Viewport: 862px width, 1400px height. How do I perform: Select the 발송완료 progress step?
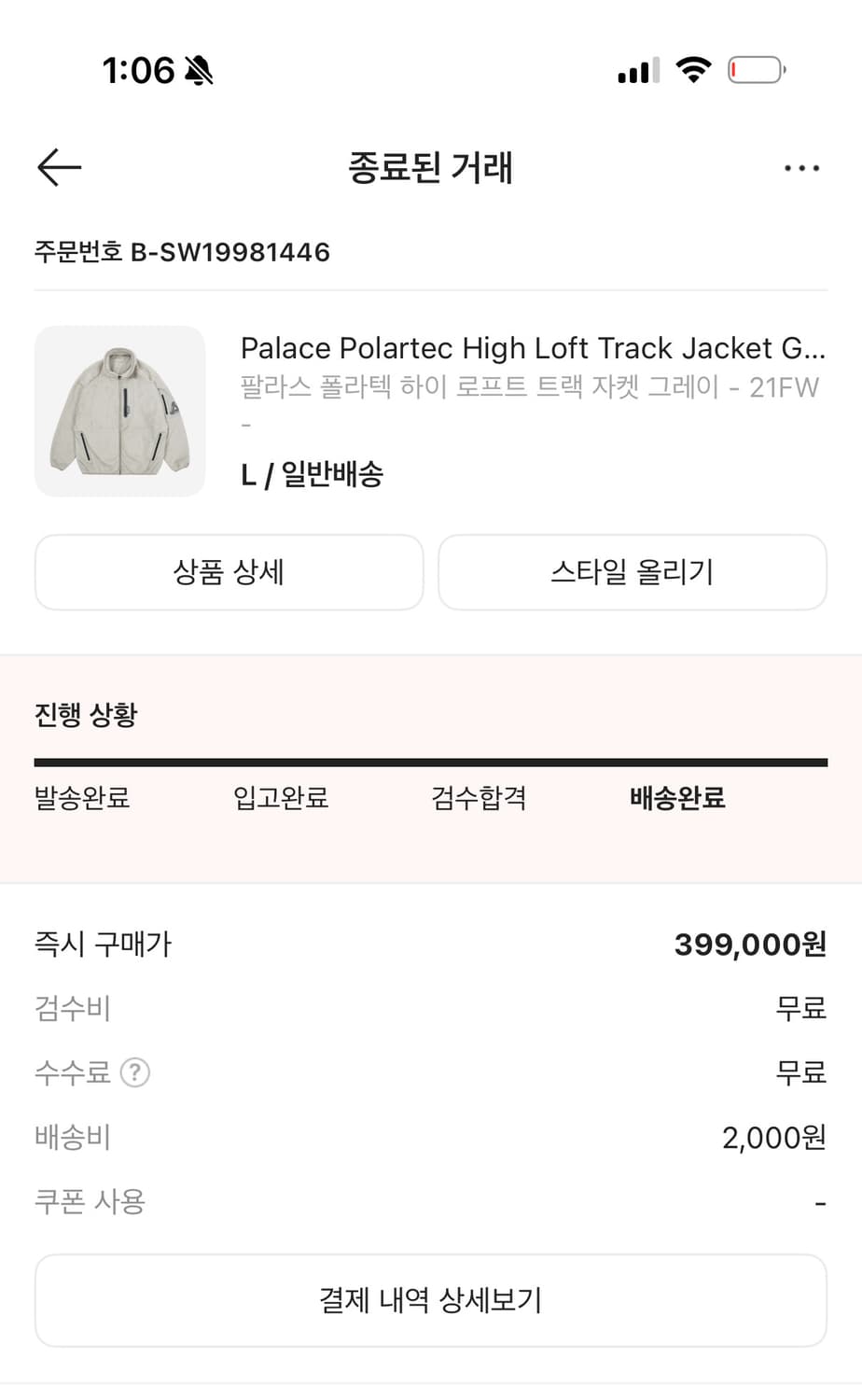click(82, 799)
